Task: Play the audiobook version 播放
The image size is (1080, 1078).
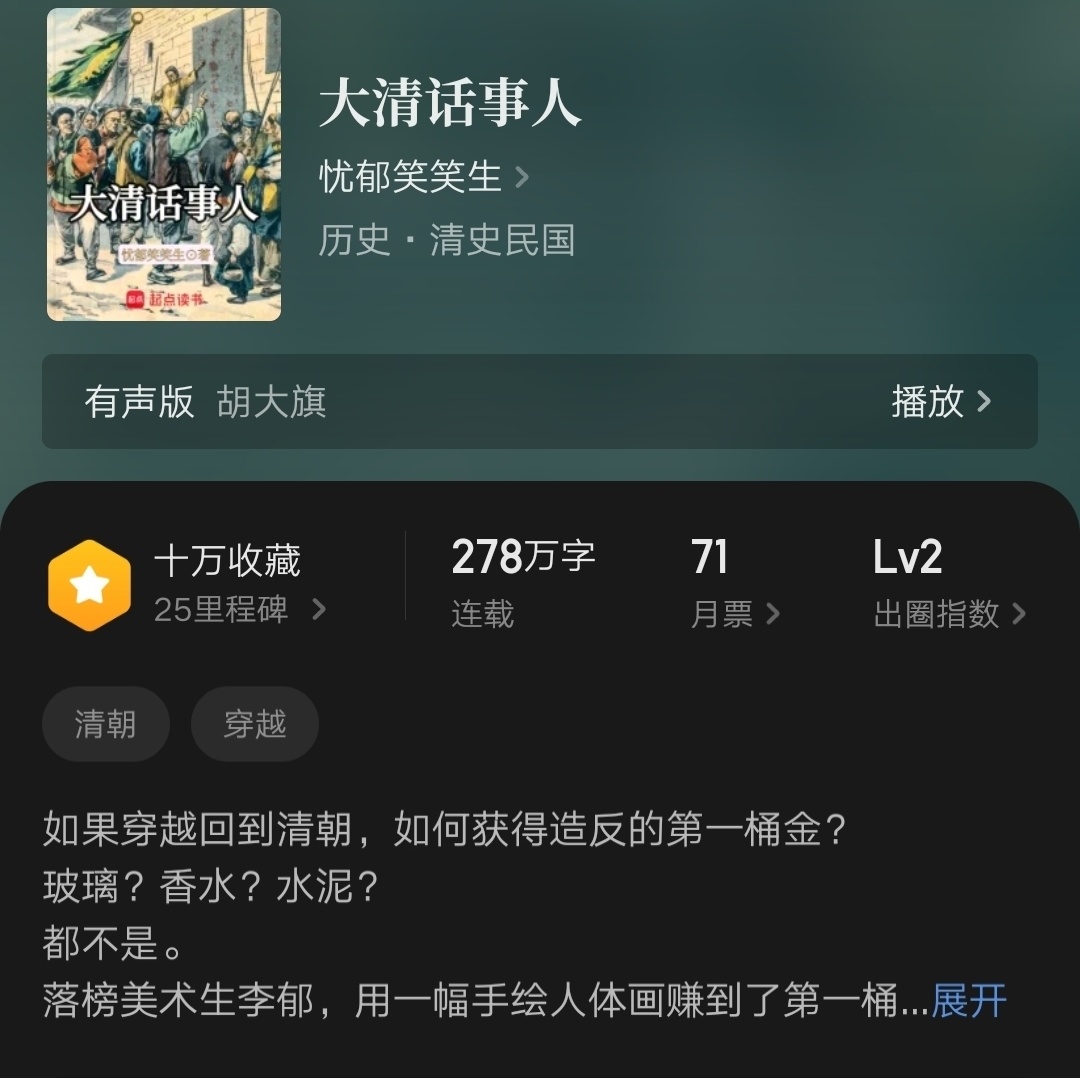Action: point(940,402)
